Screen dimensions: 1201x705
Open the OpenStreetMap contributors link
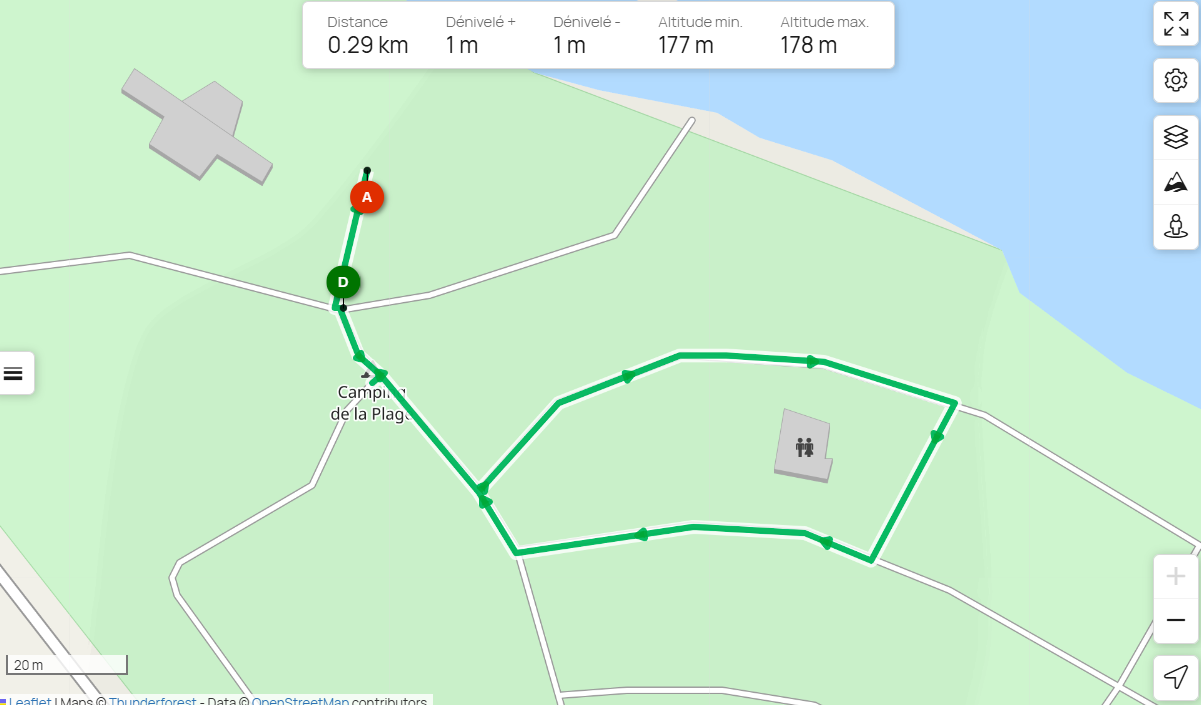299,700
